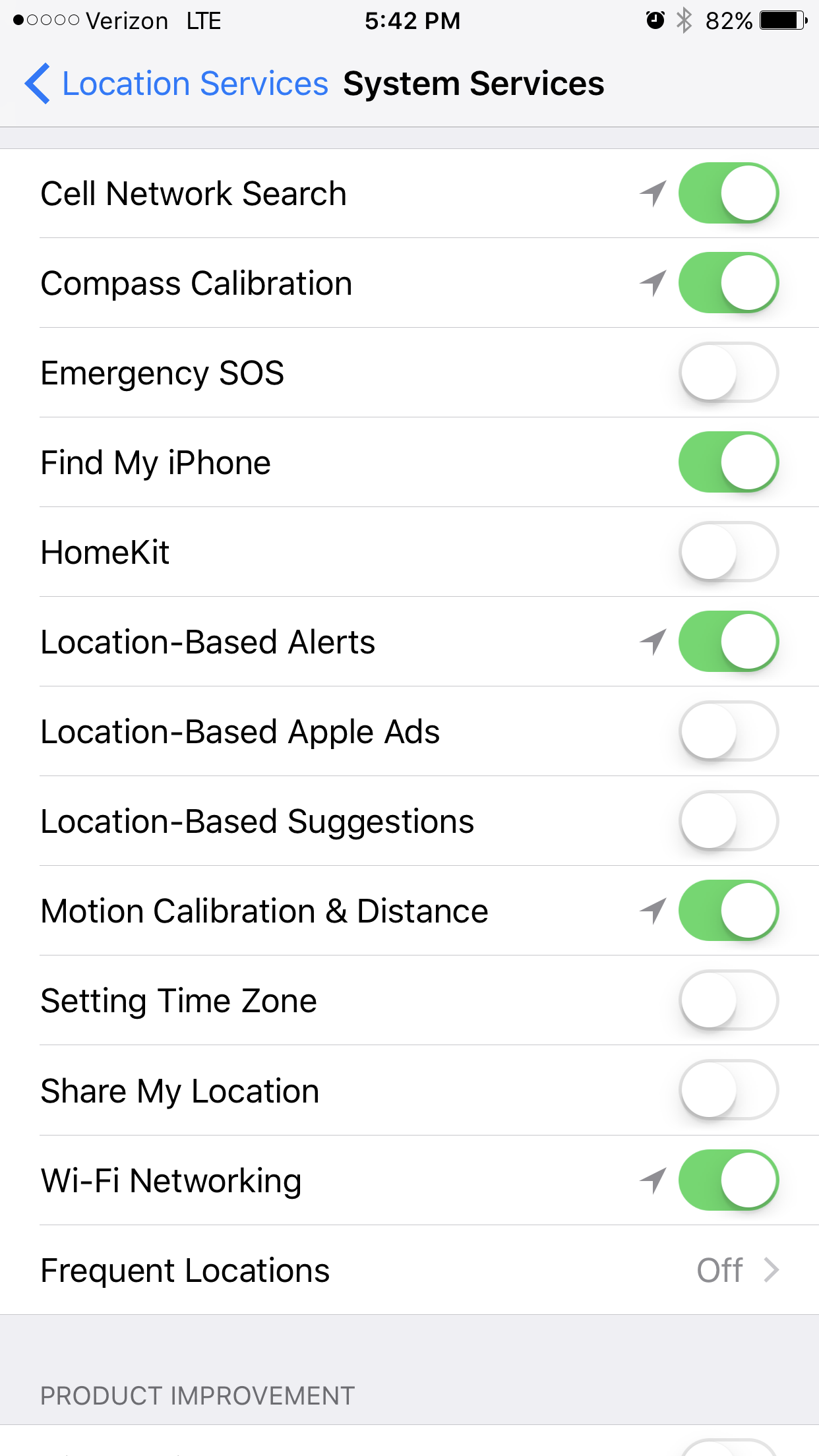Switch on Location-Based Suggestions
Image resolution: width=819 pixels, height=1456 pixels.
tap(729, 821)
